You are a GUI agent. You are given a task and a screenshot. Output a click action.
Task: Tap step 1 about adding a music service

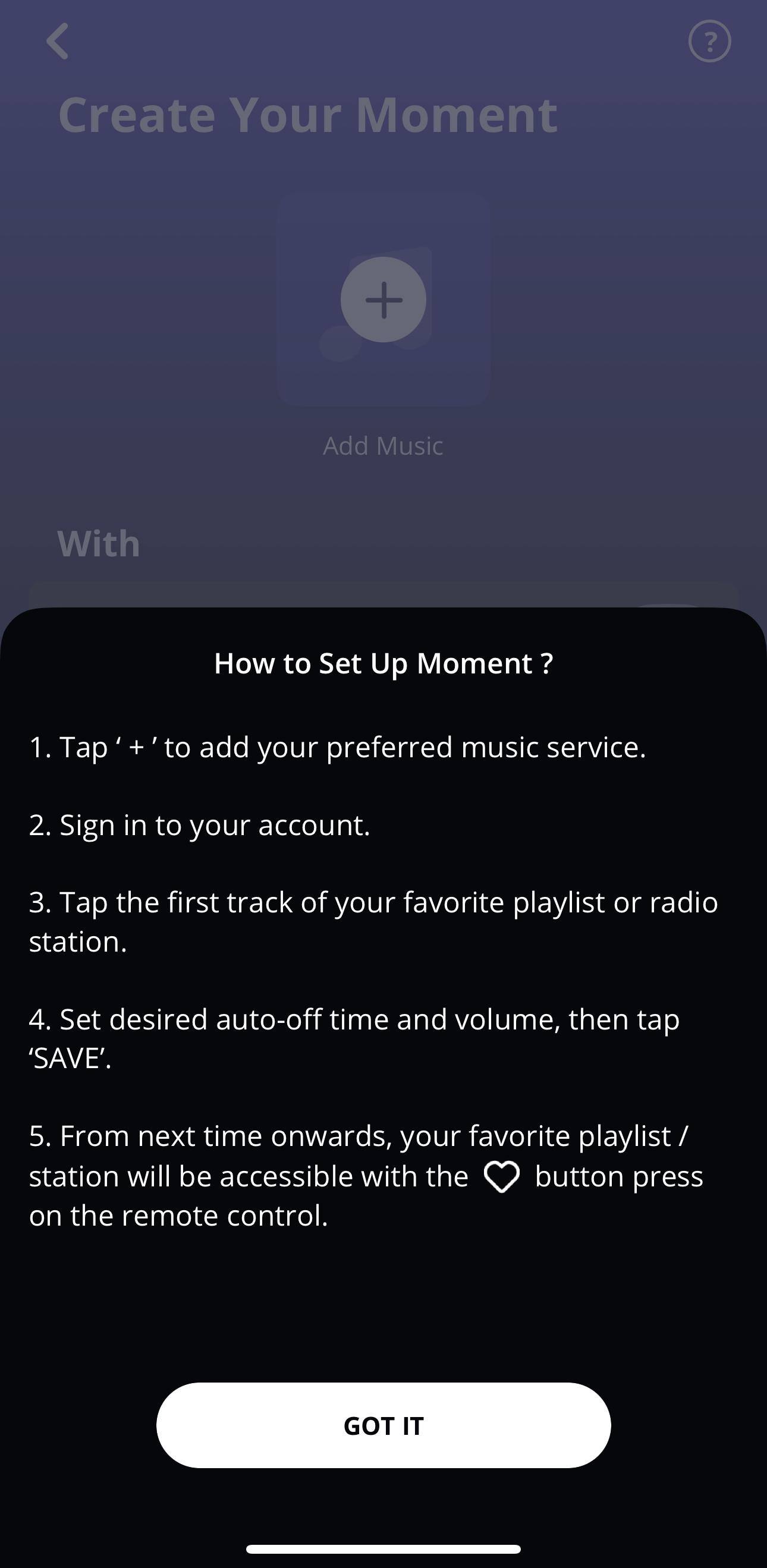coord(337,747)
